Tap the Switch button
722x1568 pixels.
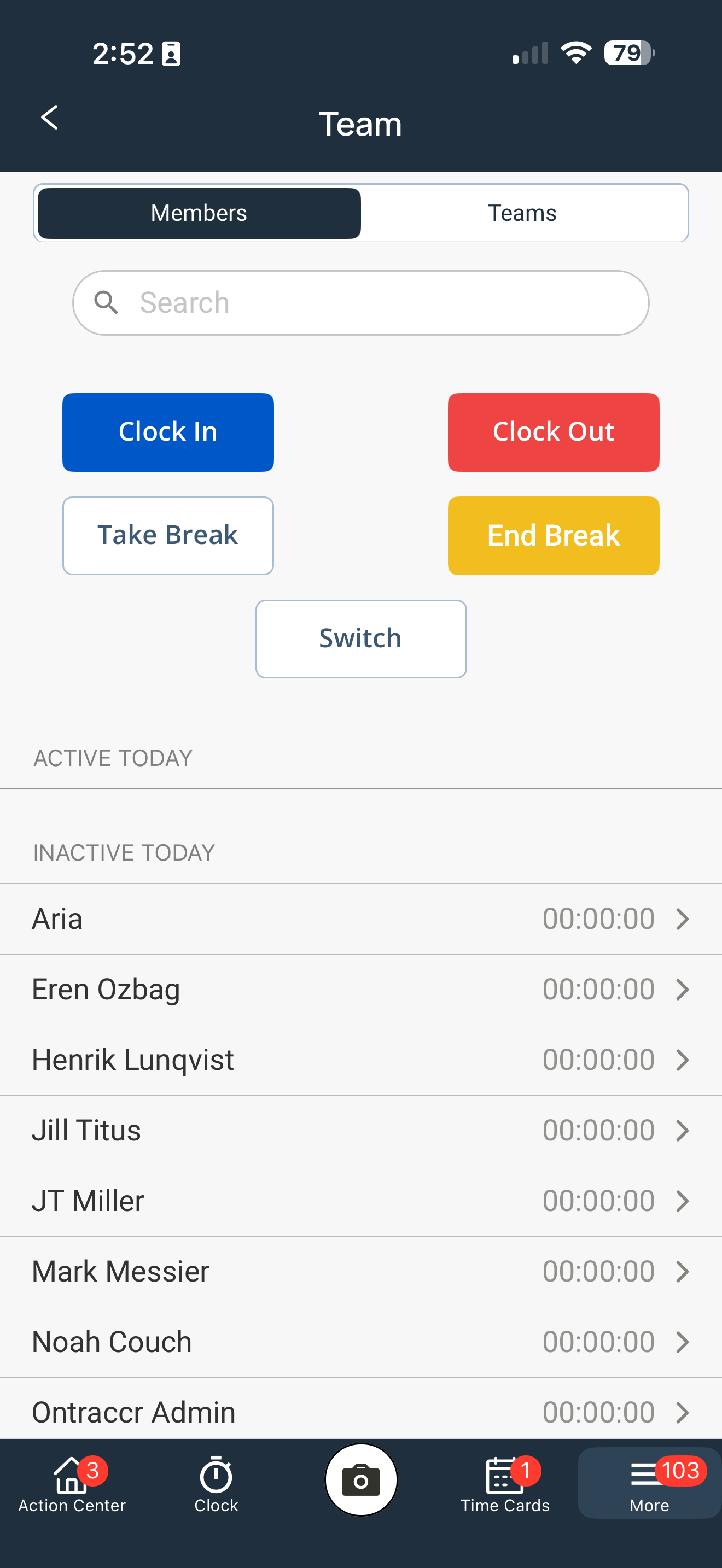coord(360,639)
